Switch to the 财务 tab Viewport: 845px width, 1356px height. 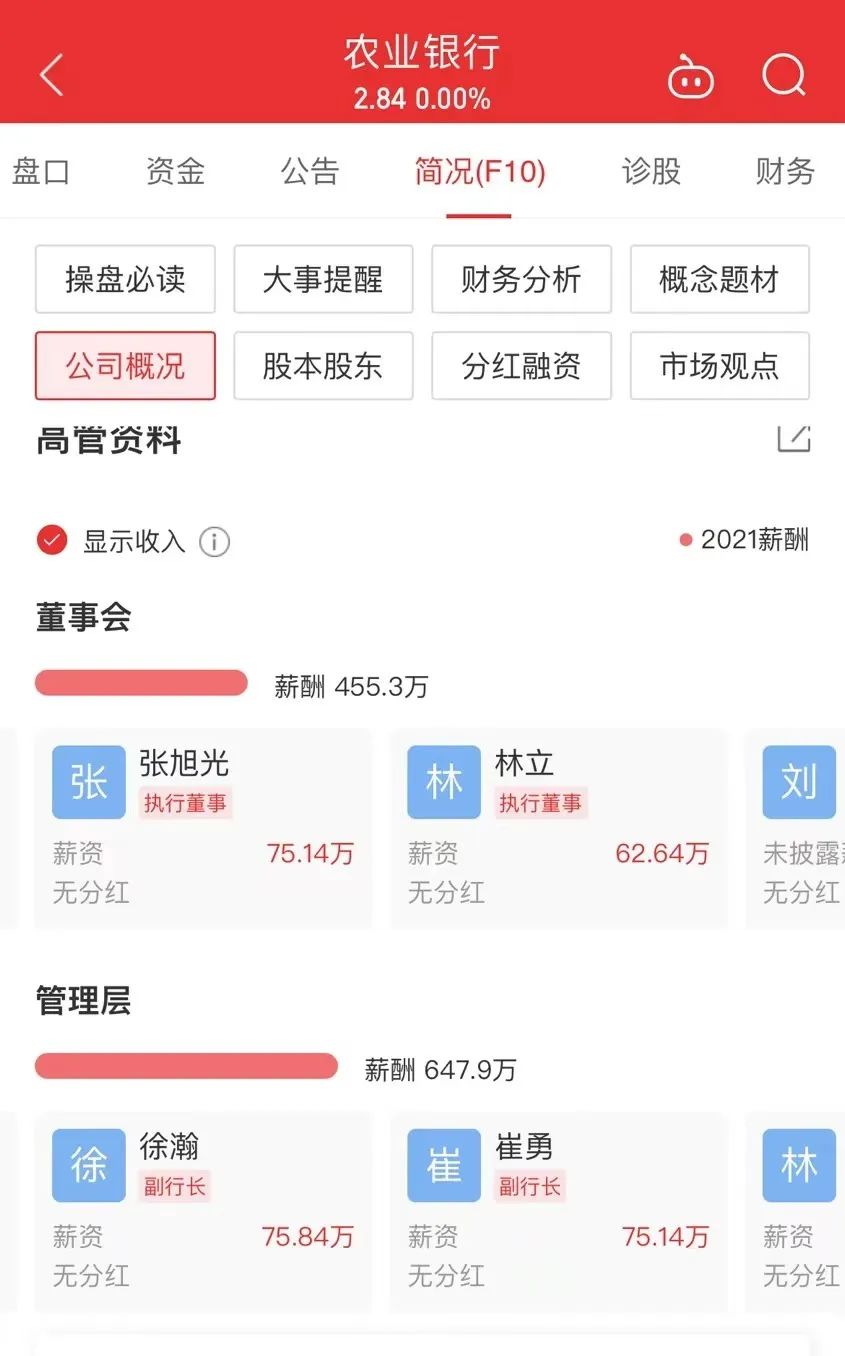tap(786, 172)
